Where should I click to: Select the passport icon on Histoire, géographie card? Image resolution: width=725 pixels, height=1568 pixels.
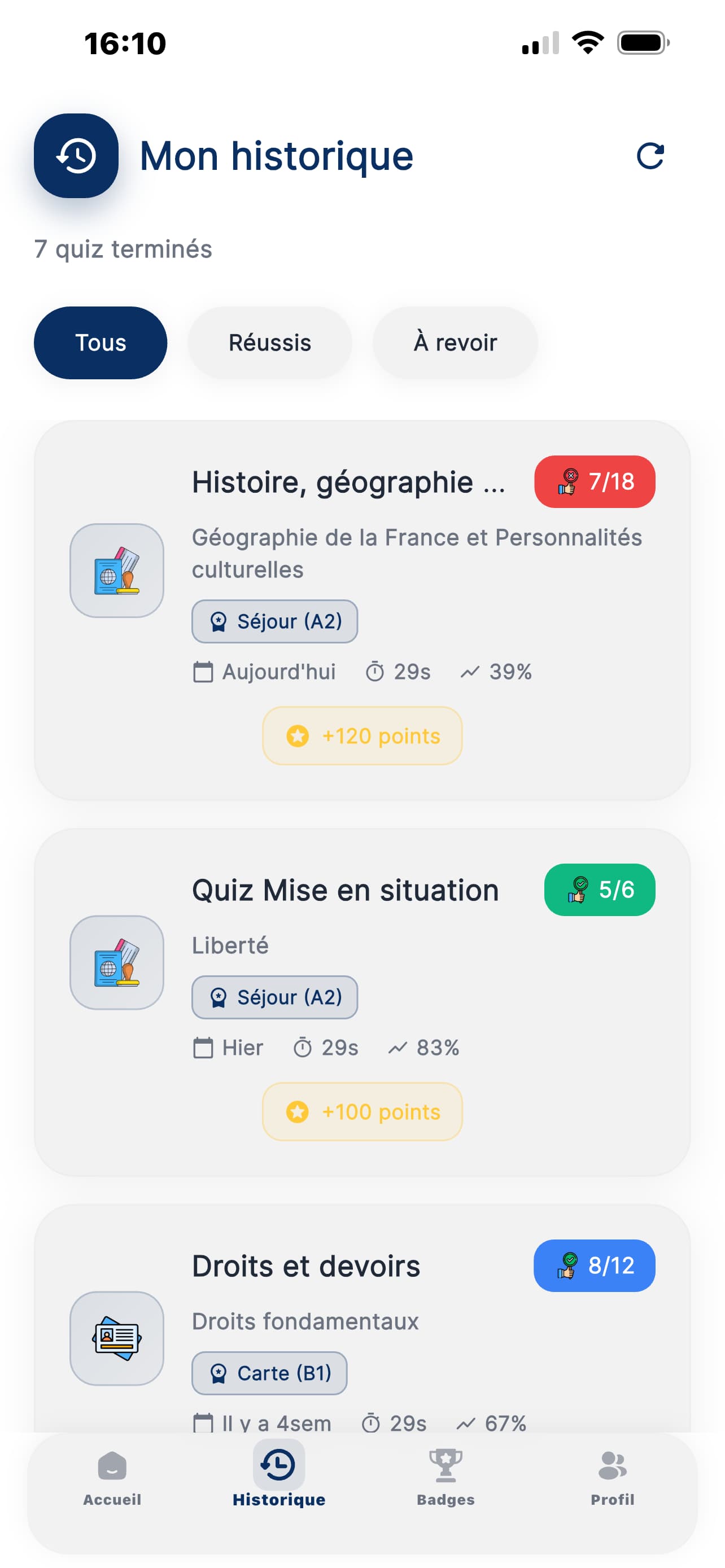pos(116,571)
